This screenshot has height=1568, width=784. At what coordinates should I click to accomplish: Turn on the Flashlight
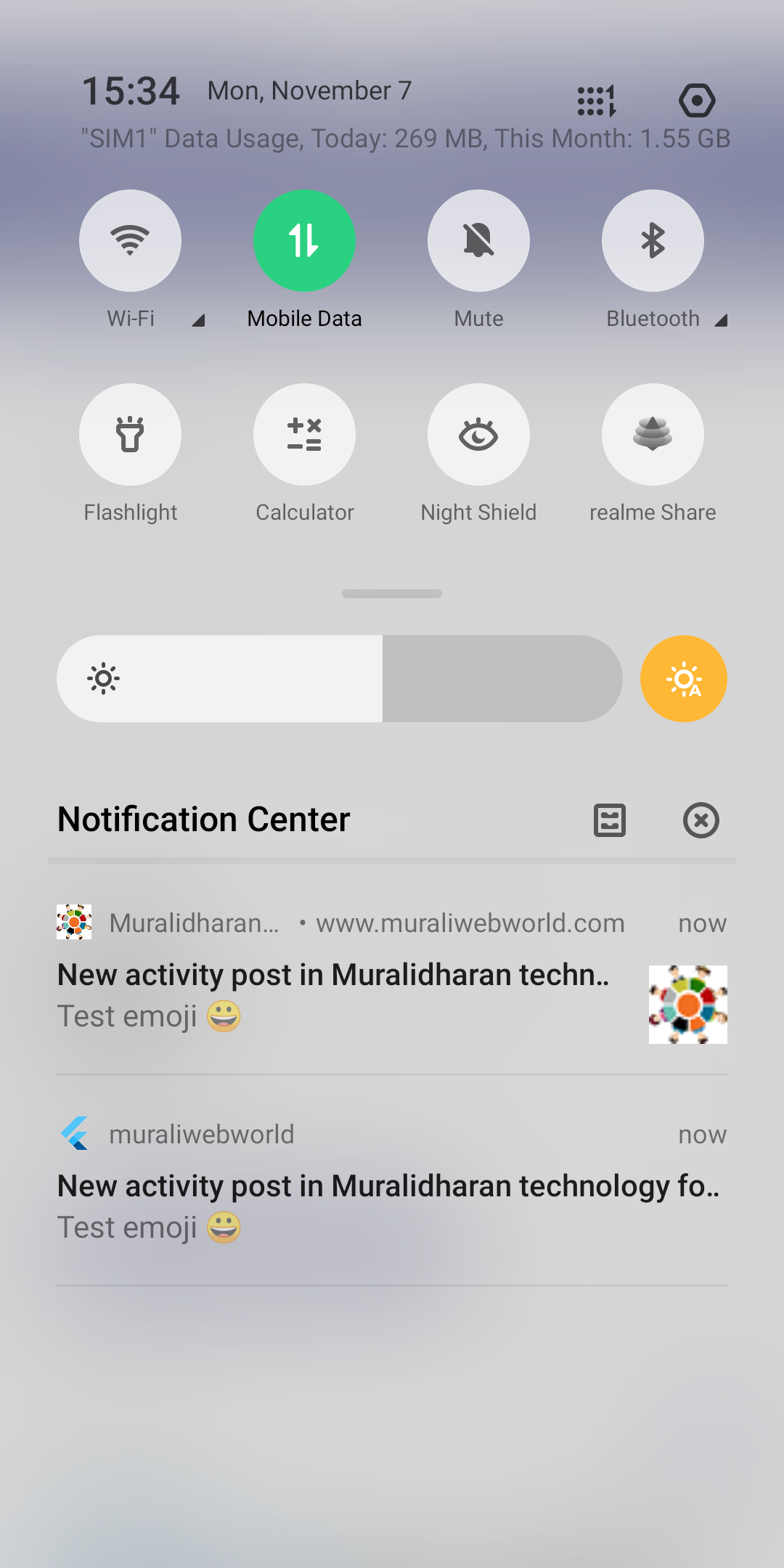click(130, 434)
